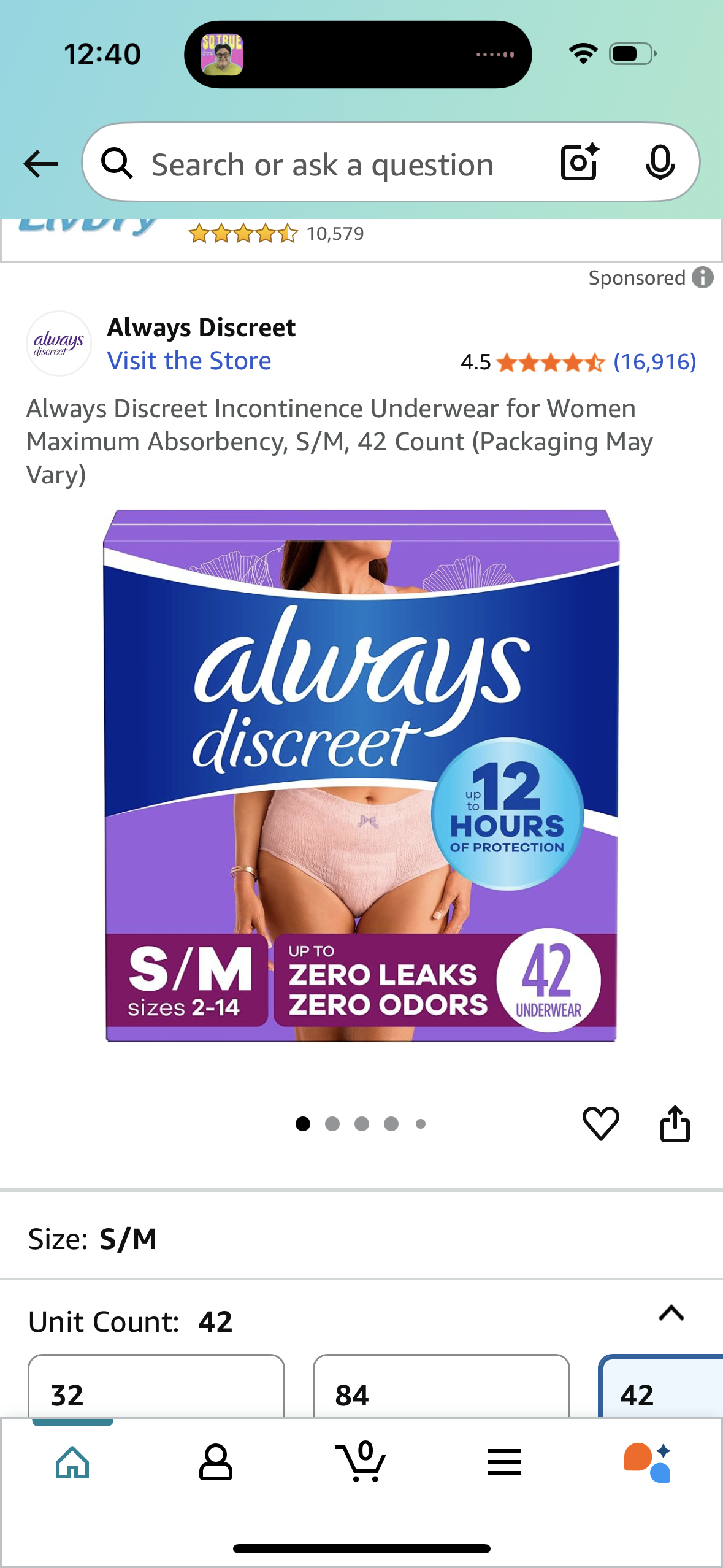Tap the search or ask a question field
Viewport: 723px width, 1568px height.
coord(322,165)
